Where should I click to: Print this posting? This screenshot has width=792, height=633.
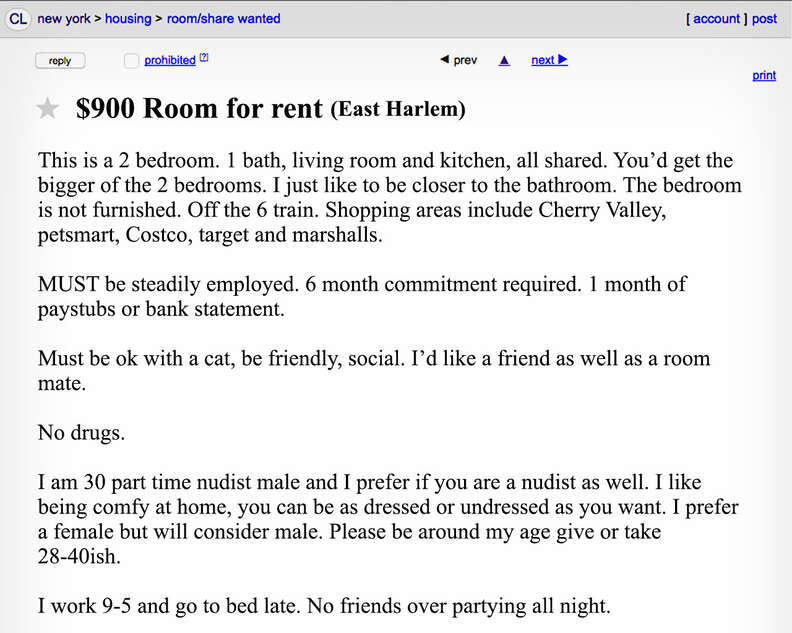(x=764, y=75)
